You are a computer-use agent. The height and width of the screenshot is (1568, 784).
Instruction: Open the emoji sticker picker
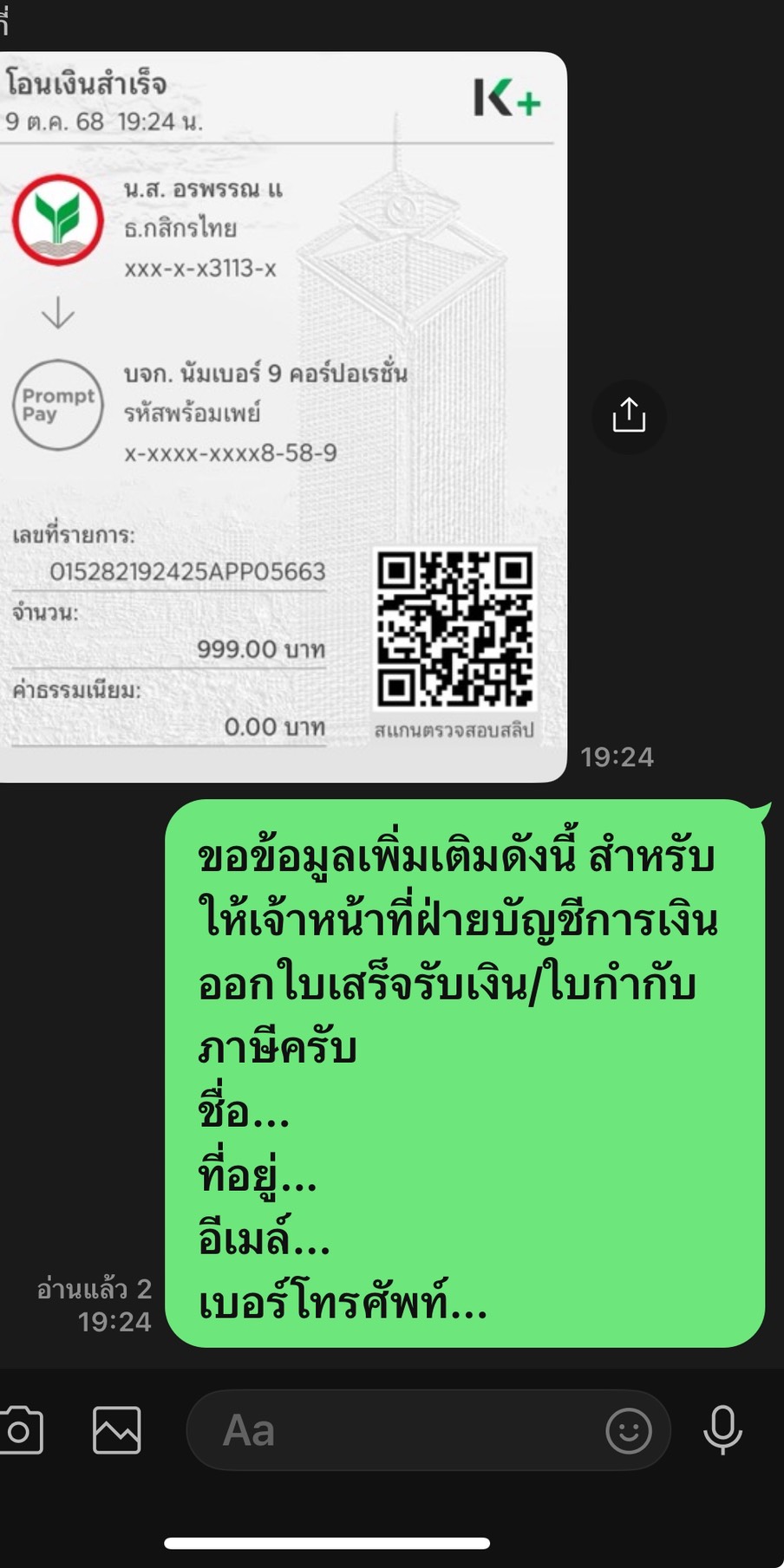tap(628, 1430)
